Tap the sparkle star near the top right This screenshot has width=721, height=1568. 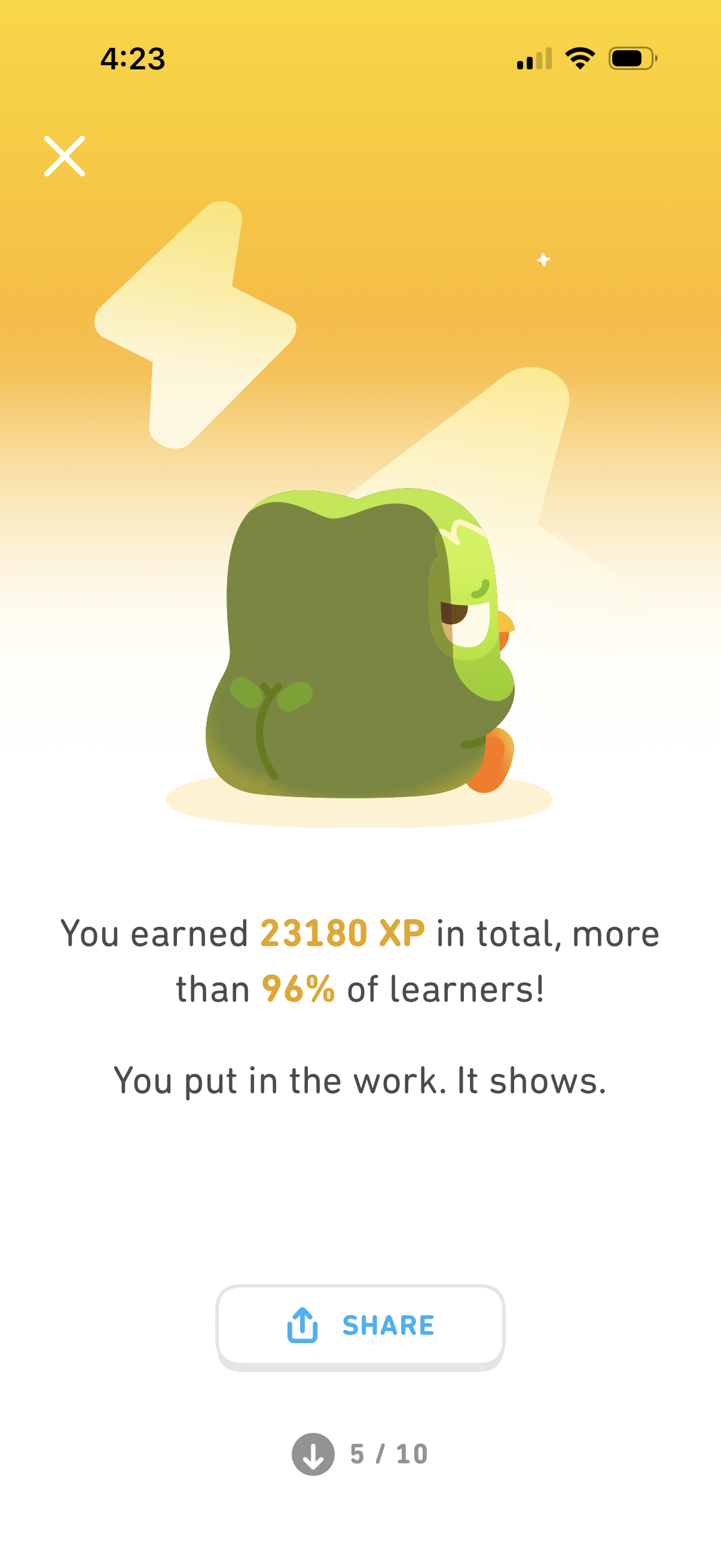(x=543, y=260)
